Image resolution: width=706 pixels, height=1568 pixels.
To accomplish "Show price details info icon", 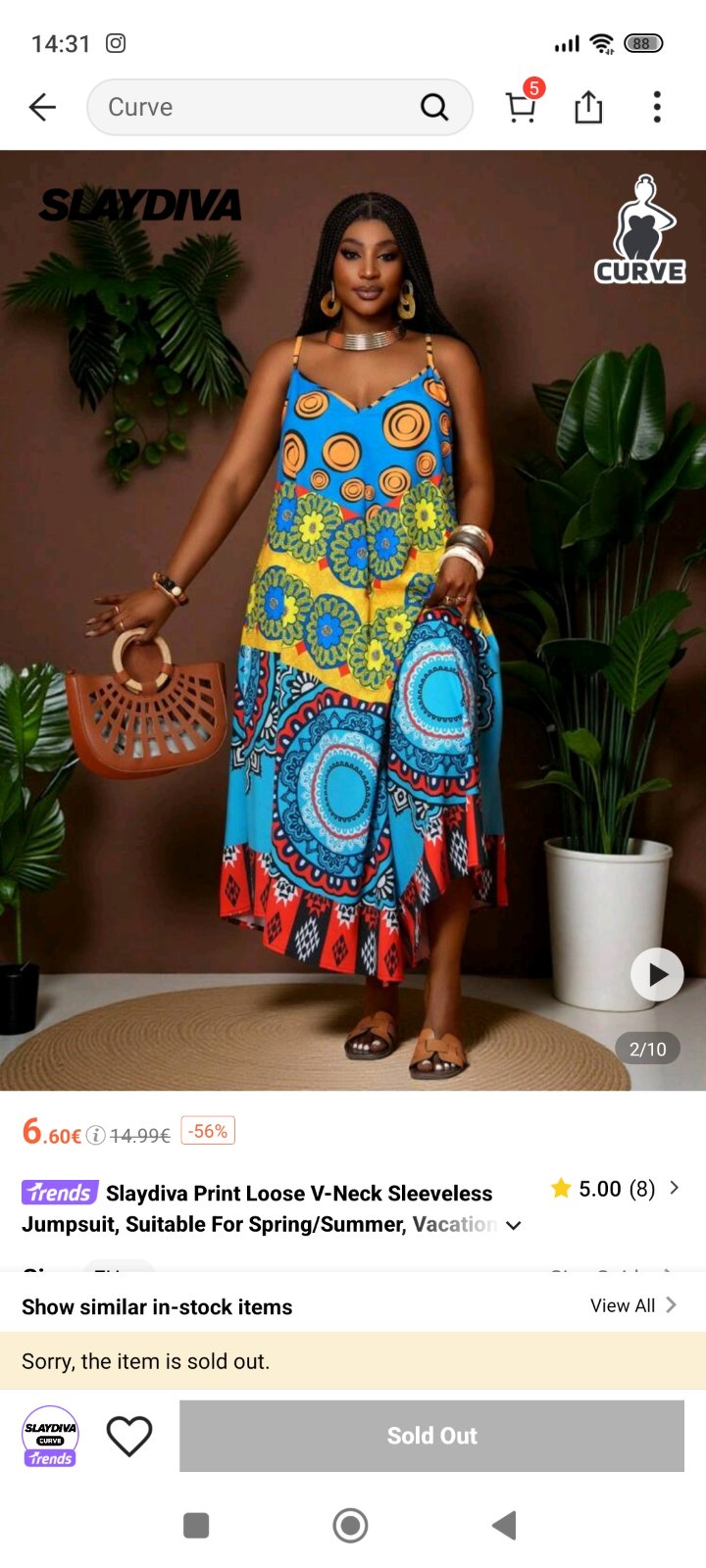I will 95,1135.
